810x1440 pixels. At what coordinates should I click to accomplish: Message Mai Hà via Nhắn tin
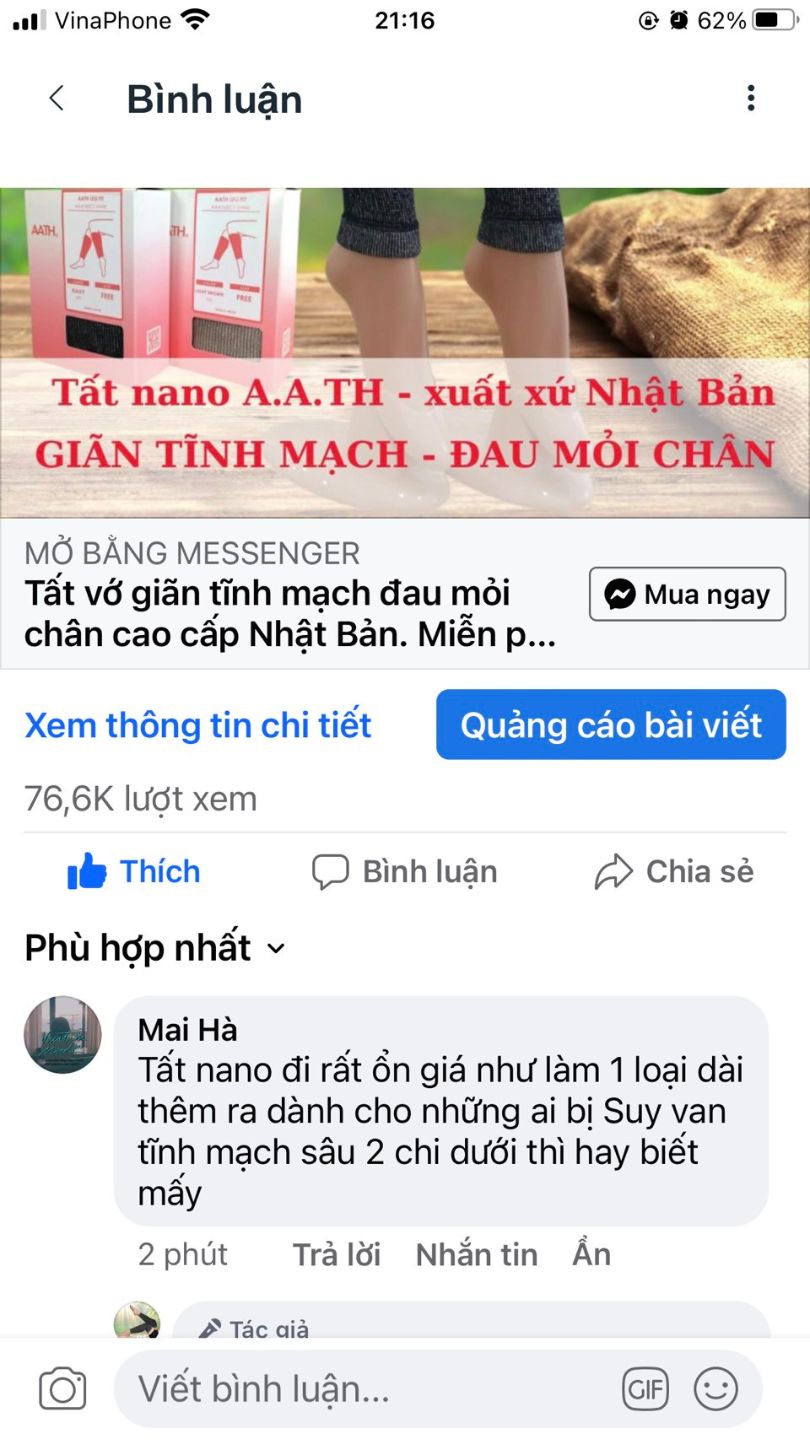pos(476,1254)
